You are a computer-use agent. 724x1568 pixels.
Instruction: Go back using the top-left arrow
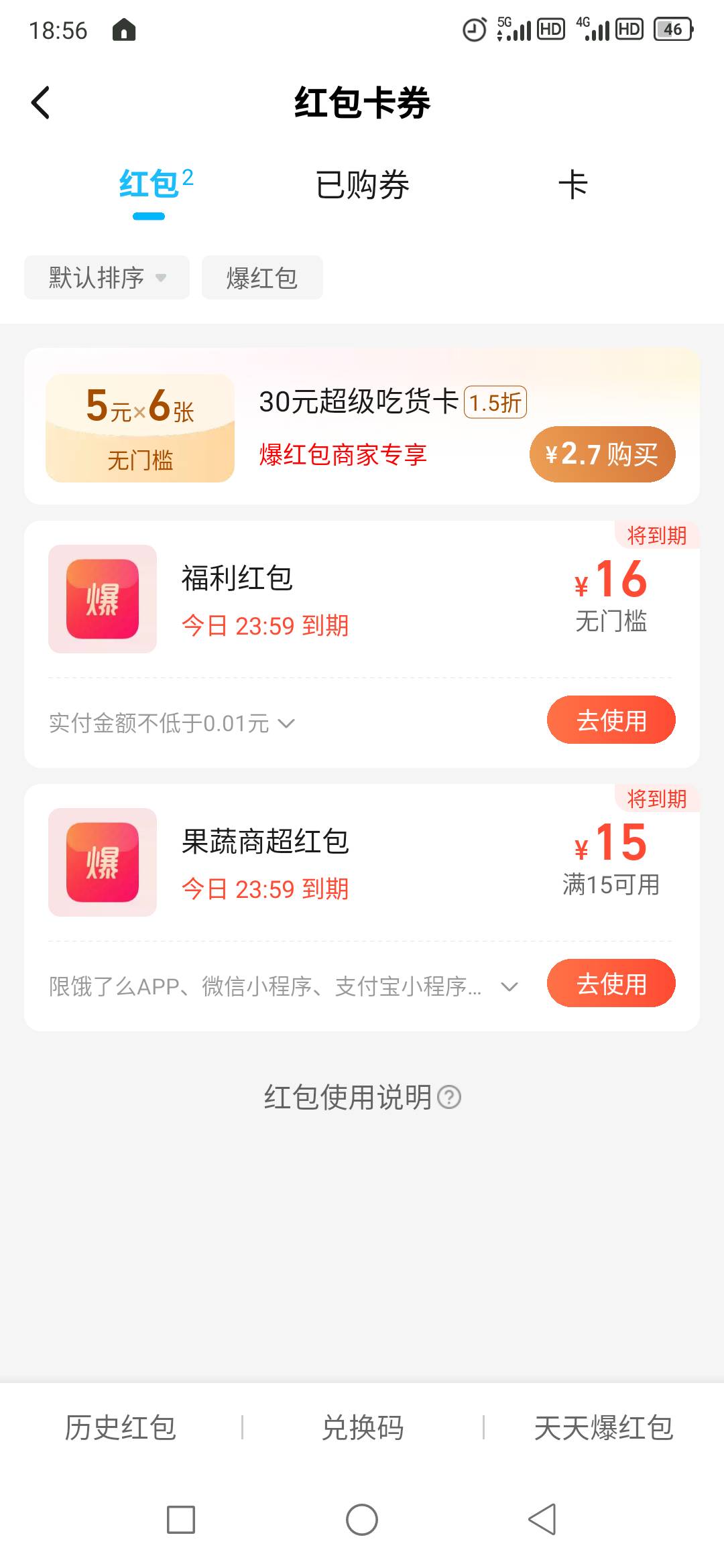click(40, 103)
